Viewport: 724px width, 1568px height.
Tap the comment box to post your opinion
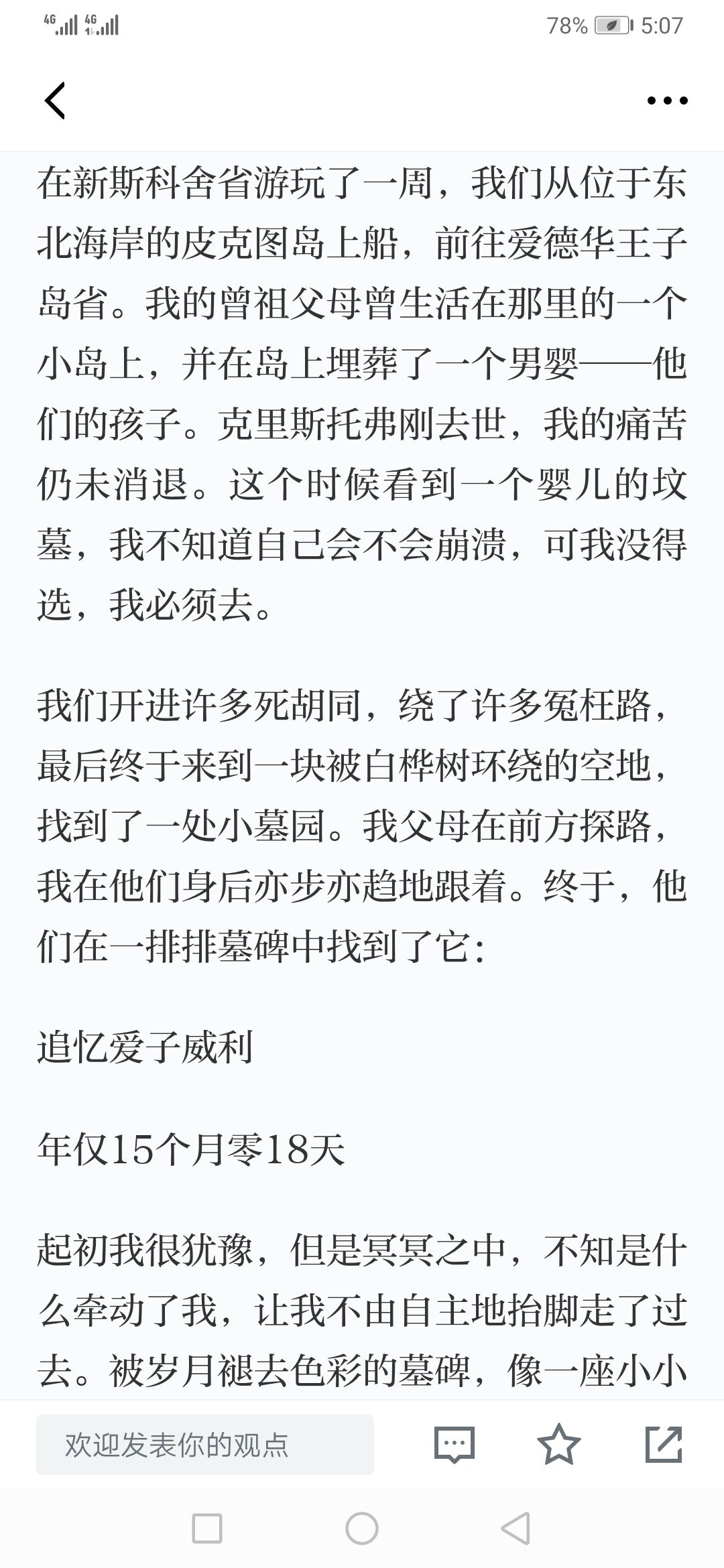coord(205,1445)
